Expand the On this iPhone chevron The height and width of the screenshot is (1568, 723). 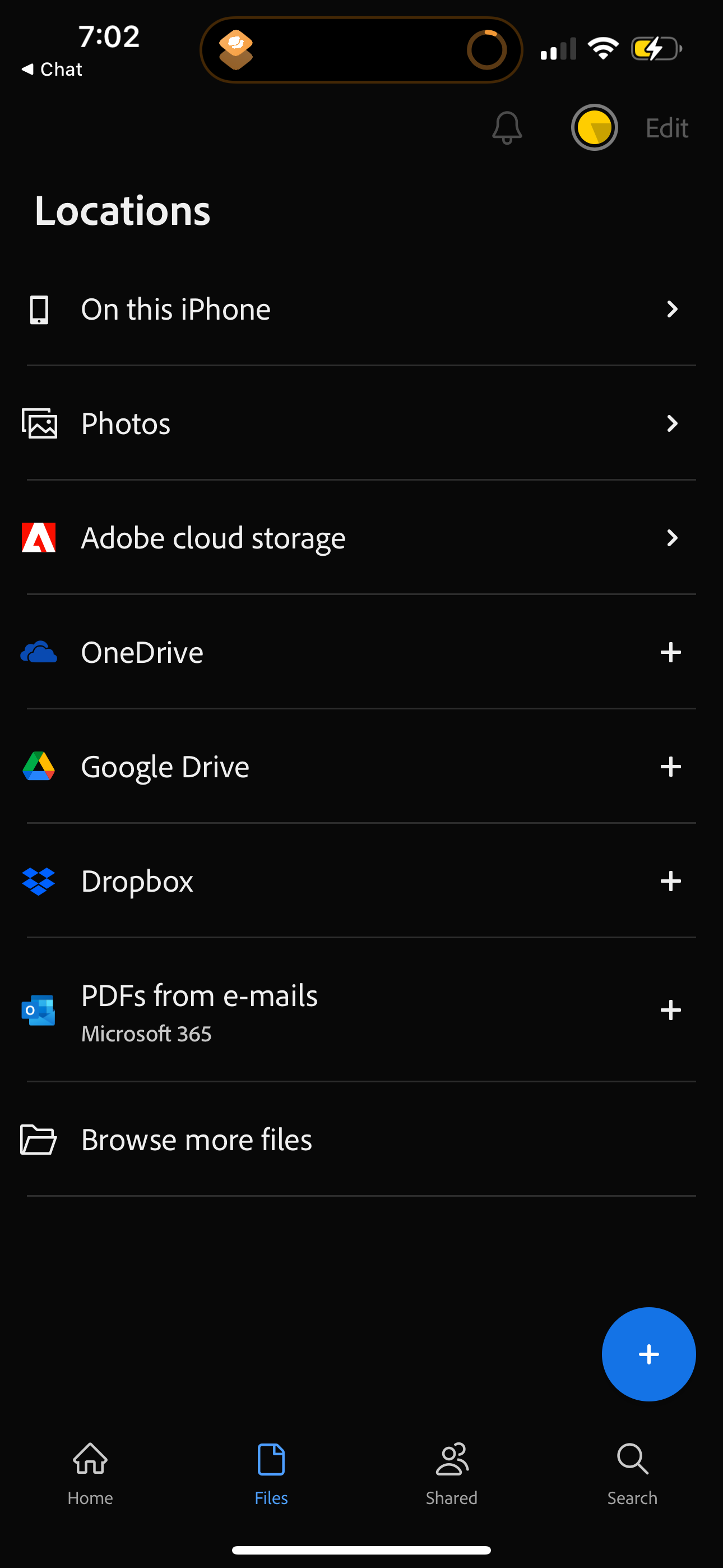click(672, 309)
